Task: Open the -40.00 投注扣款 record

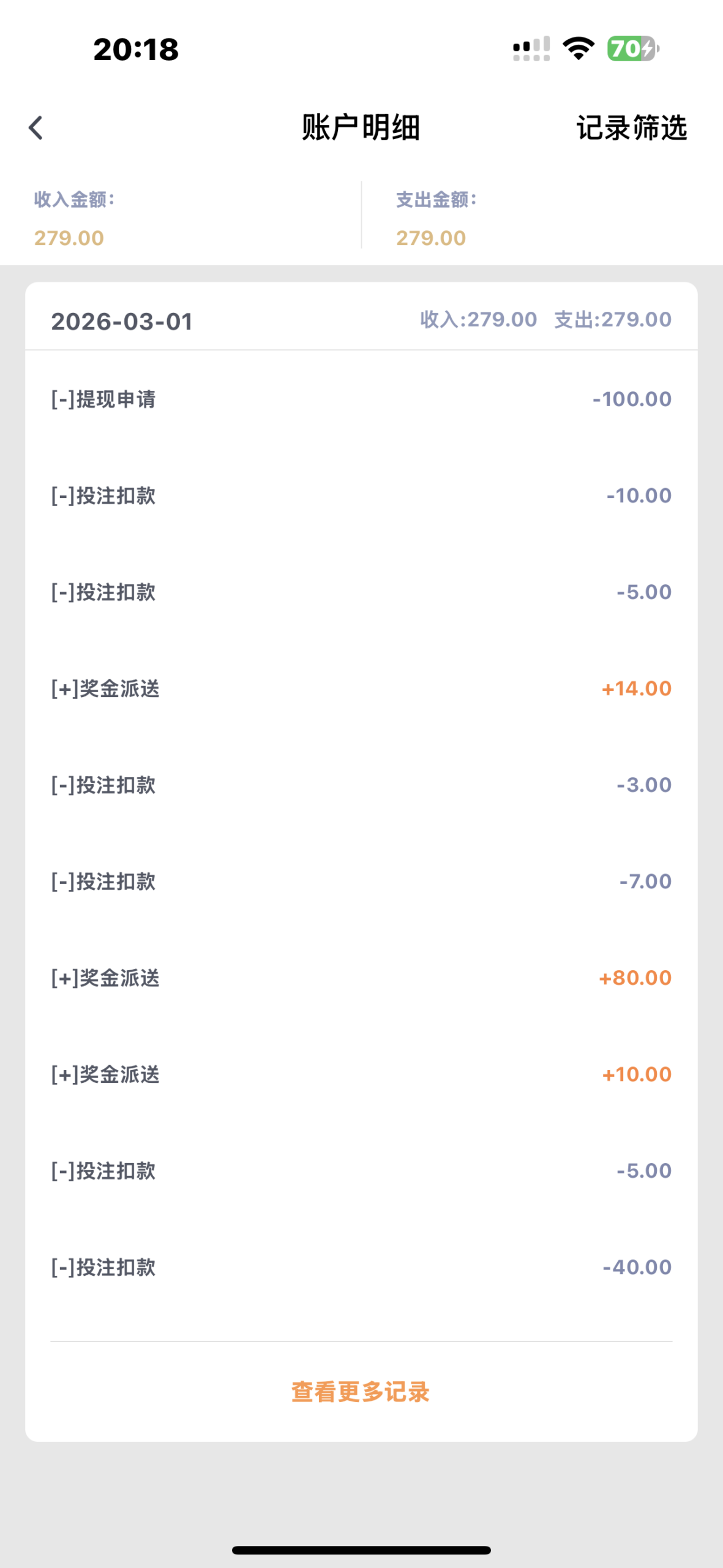Action: click(x=361, y=1266)
